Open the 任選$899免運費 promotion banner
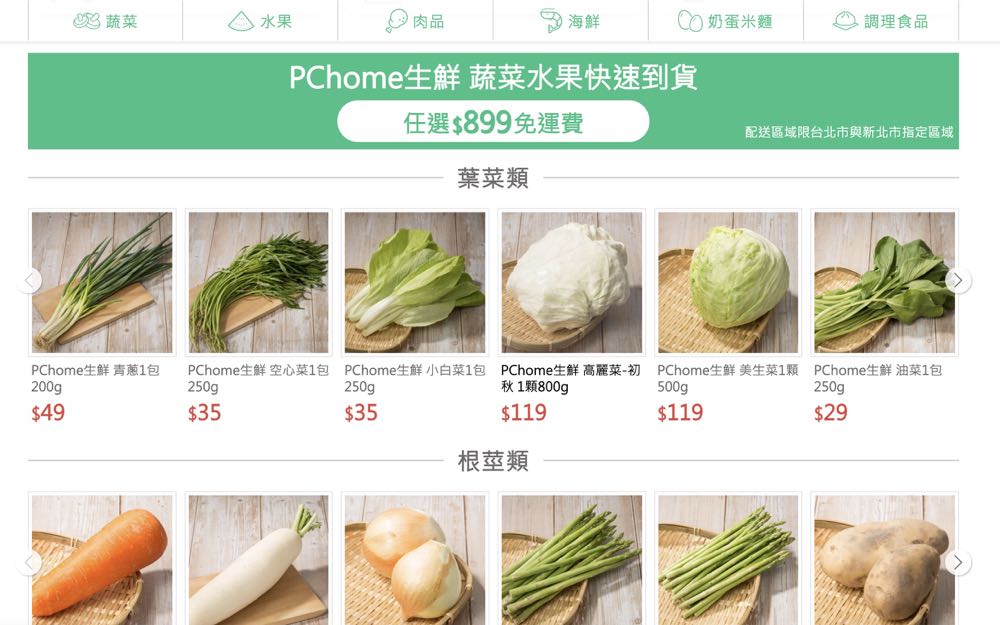Screen dimensions: 1000x625 (x=493, y=122)
